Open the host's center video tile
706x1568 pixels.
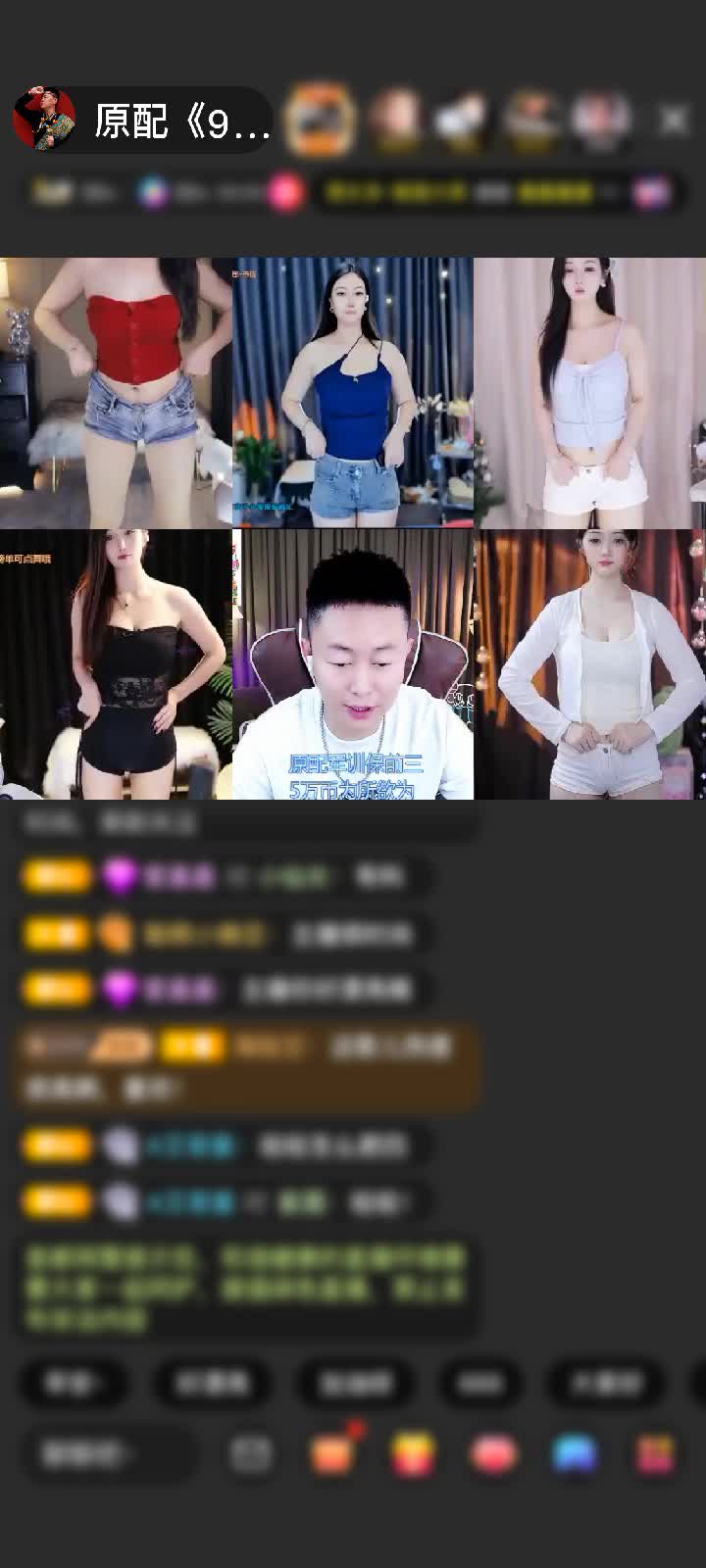353,664
